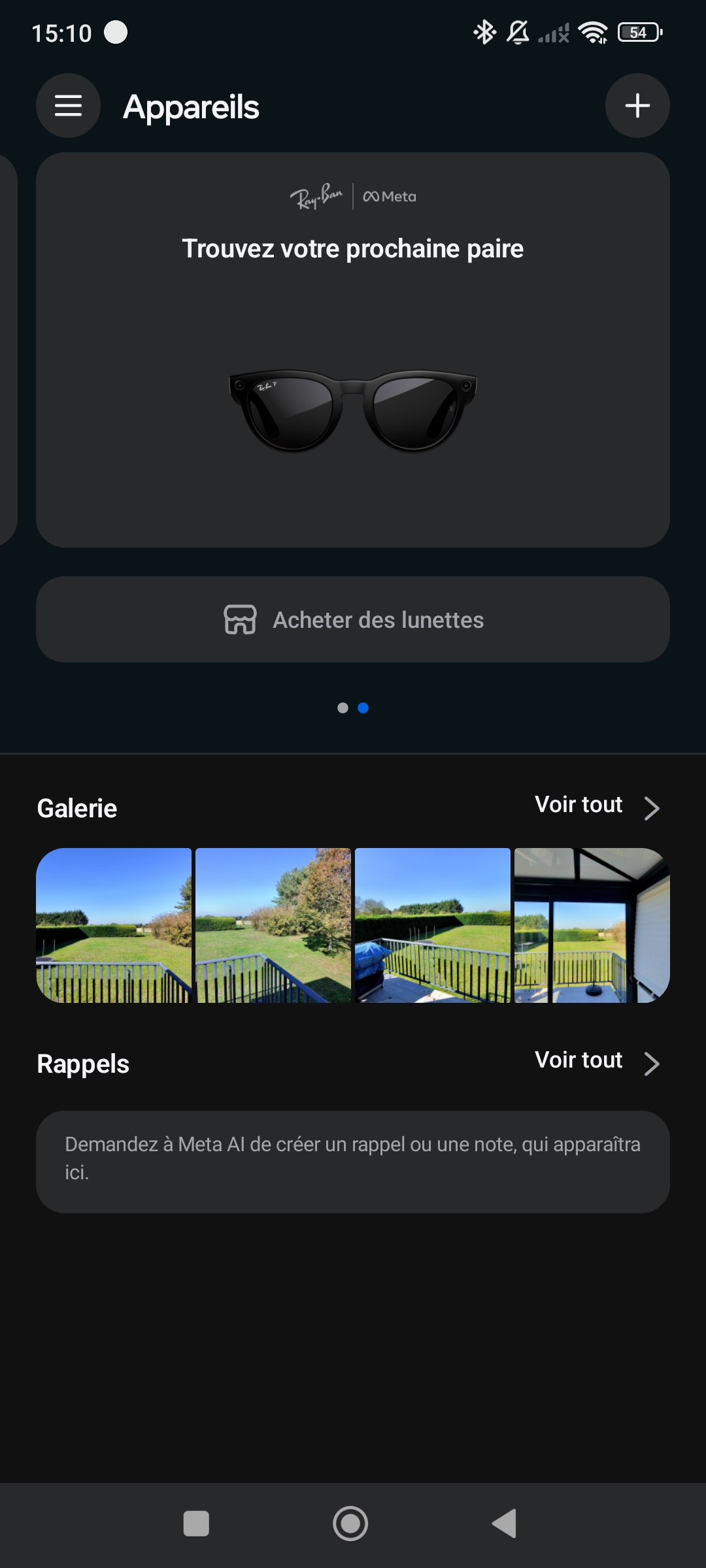Open the Trouvez votre prochaine paire card
This screenshot has height=1568, width=706.
click(353, 350)
